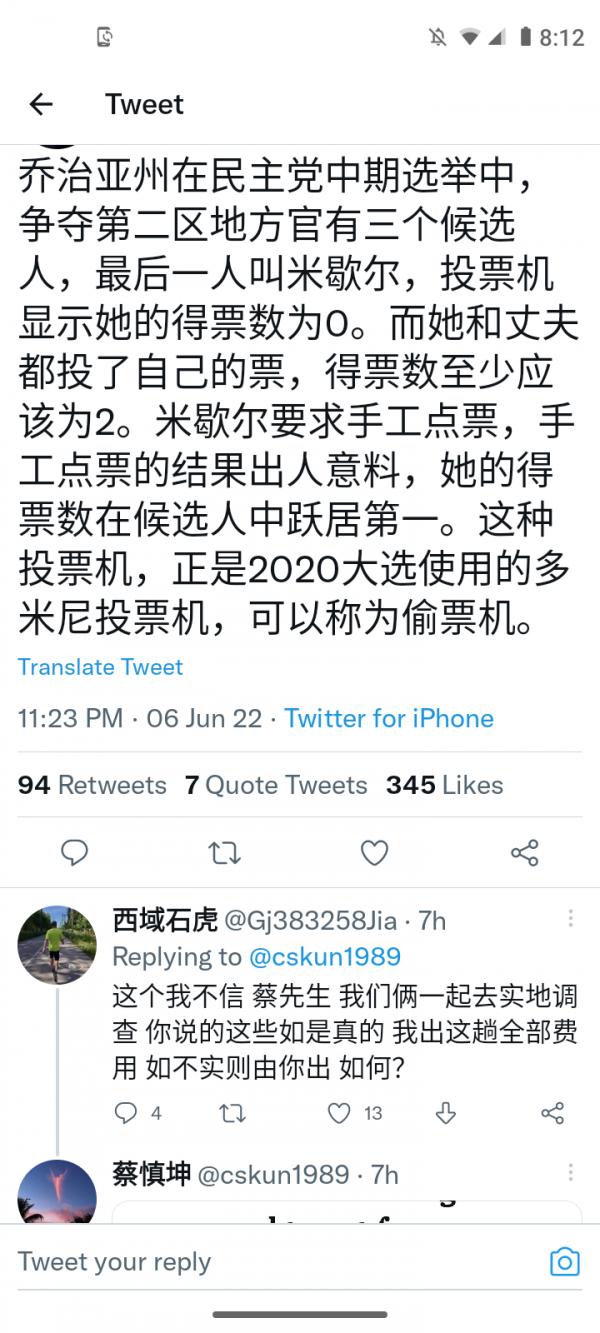This screenshot has width=600, height=1333.
Task: Open the @cskun1989 mention in 西域石虎's reply
Action: [324, 957]
